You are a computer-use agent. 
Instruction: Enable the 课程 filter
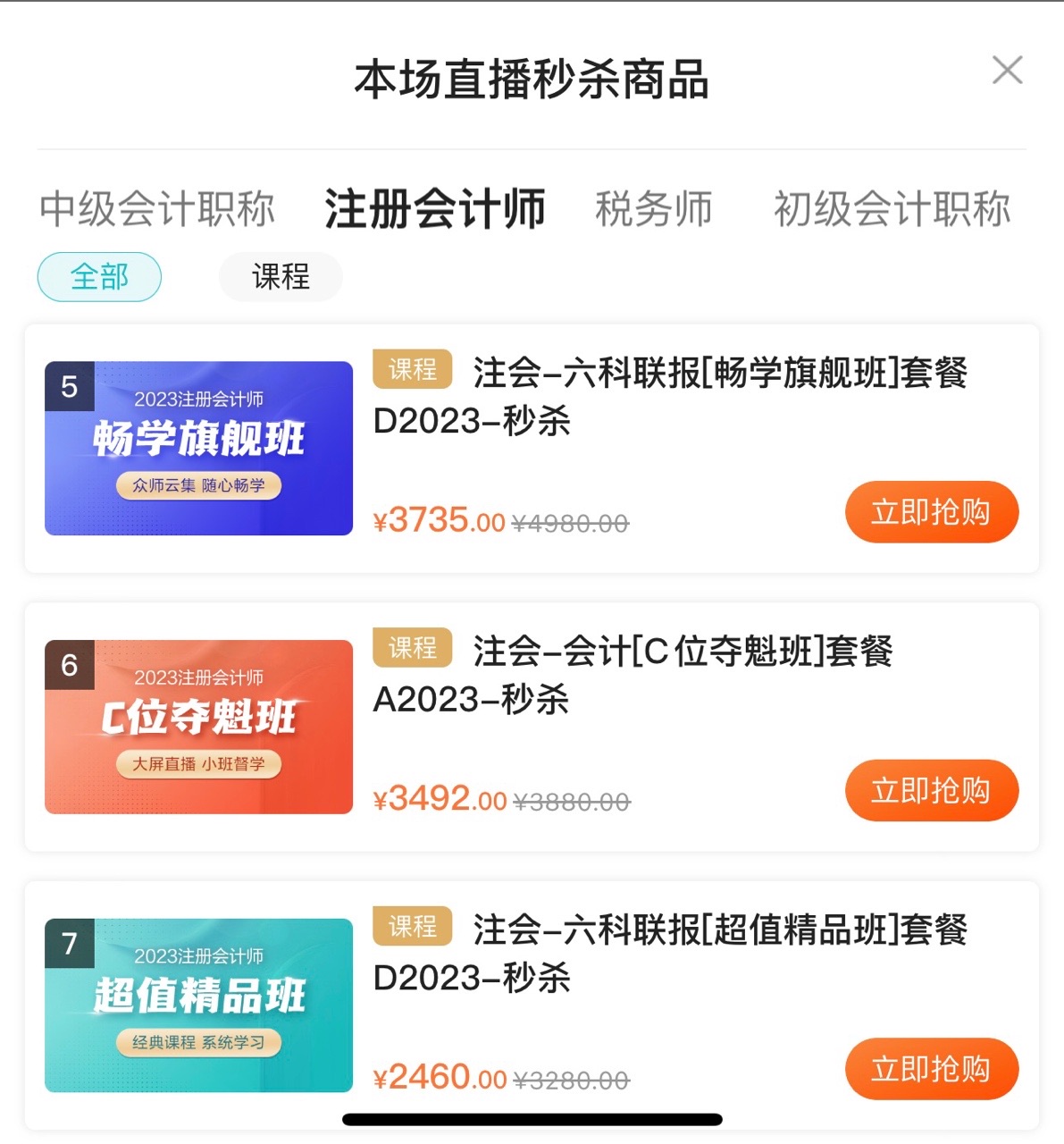280,277
